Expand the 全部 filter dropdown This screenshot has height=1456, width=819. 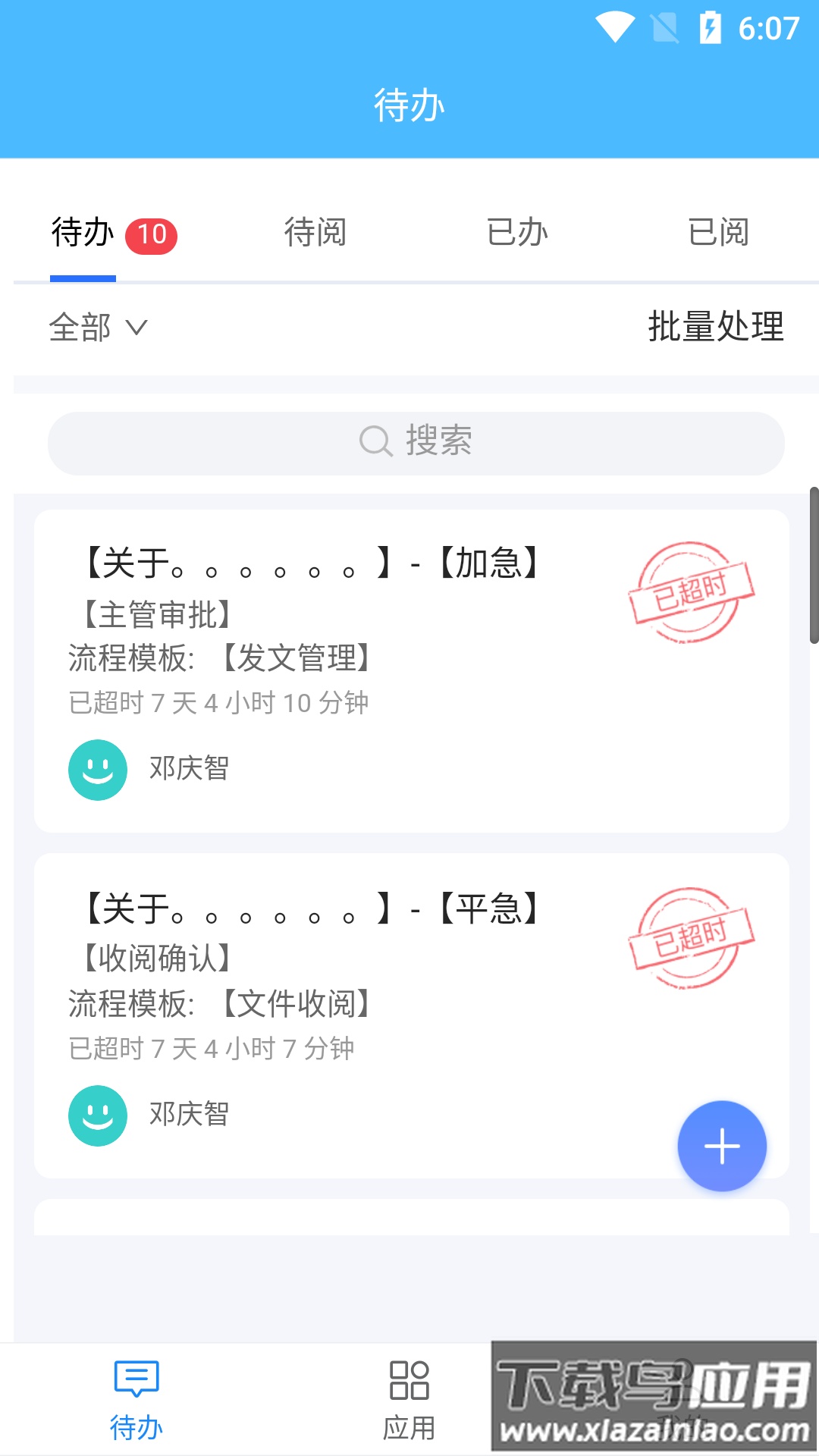click(79, 328)
